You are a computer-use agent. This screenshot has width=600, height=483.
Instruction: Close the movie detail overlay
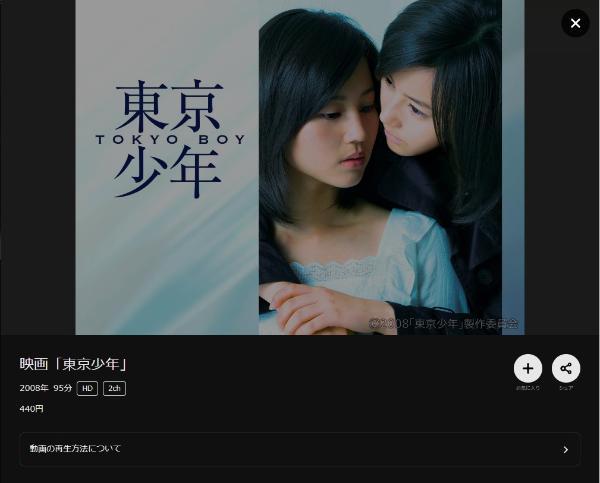point(575,23)
